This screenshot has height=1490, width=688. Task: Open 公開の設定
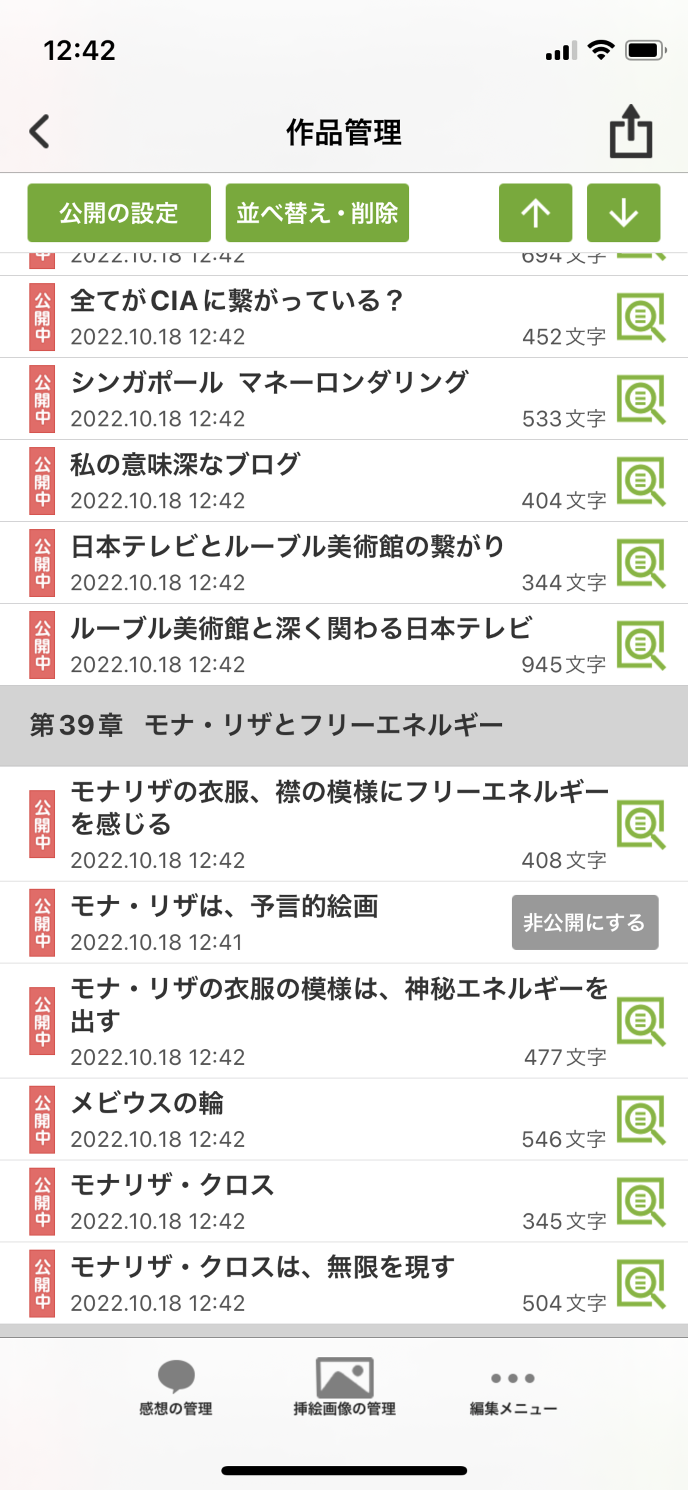[x=119, y=213]
